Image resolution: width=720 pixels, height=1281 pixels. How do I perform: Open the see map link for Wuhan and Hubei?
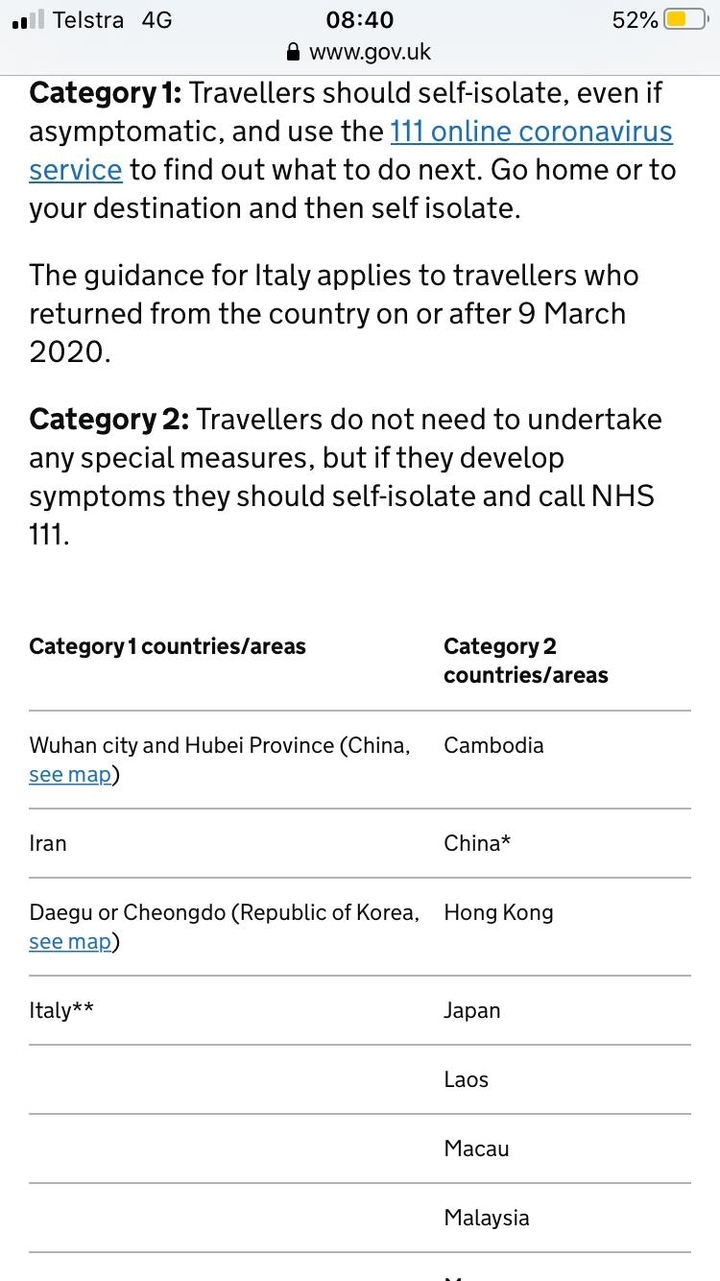[70, 775]
